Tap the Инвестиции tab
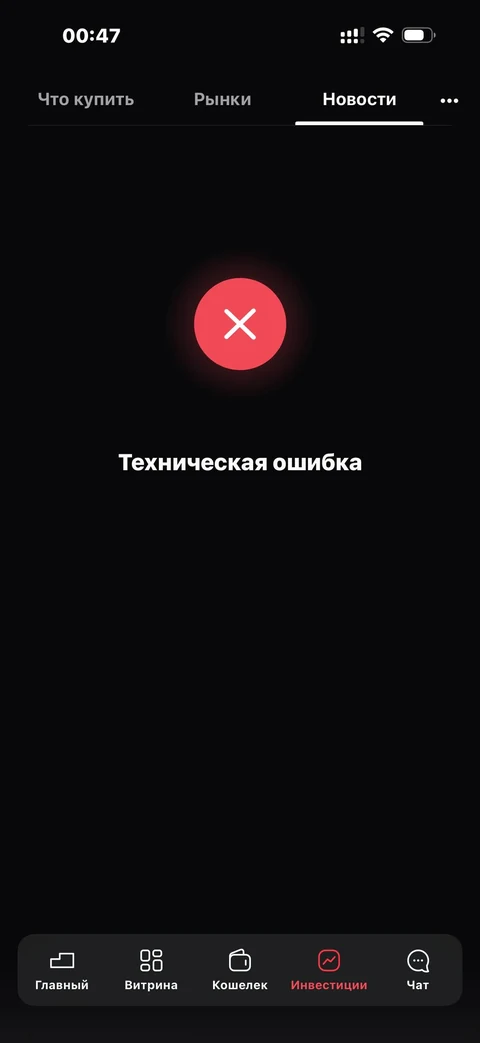This screenshot has width=480, height=1043. (x=328, y=970)
